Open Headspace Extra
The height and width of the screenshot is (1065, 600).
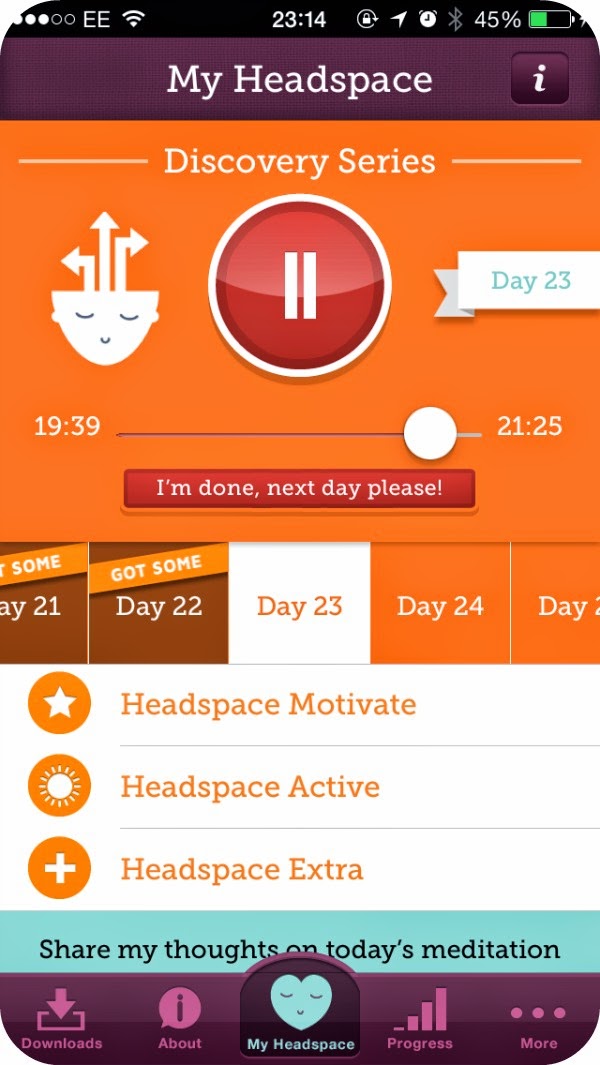click(242, 869)
